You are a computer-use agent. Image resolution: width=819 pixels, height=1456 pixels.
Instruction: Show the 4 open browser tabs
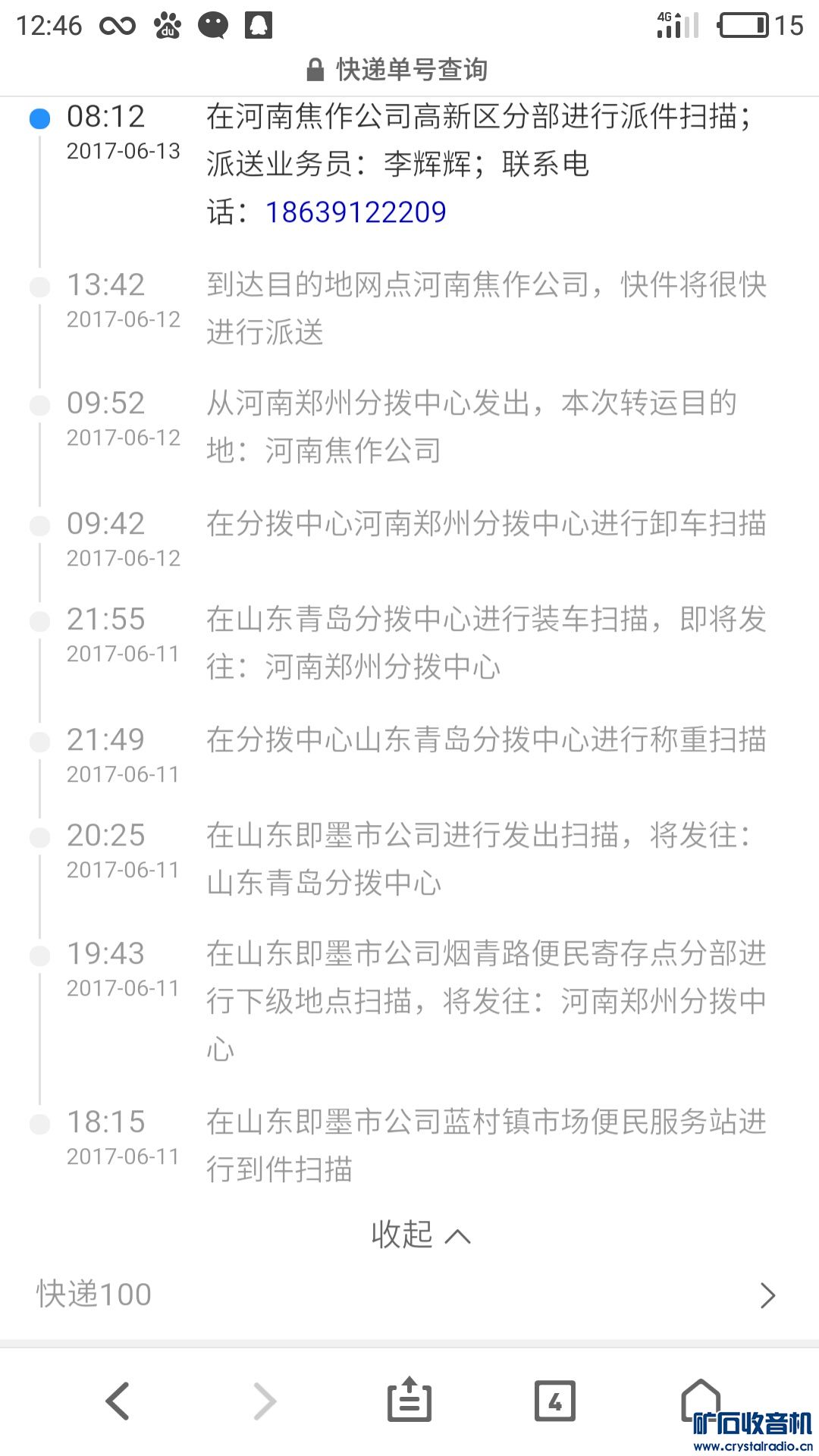[x=555, y=1401]
